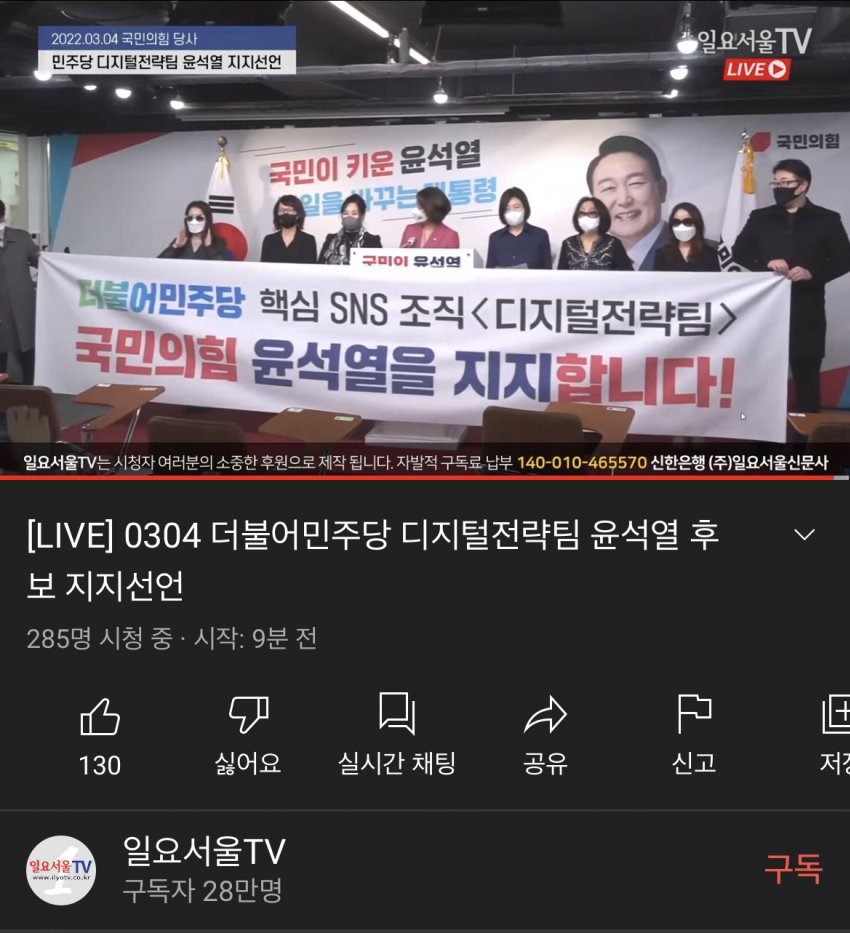Expand the video description chevron
The width and height of the screenshot is (850, 933).
804,535
